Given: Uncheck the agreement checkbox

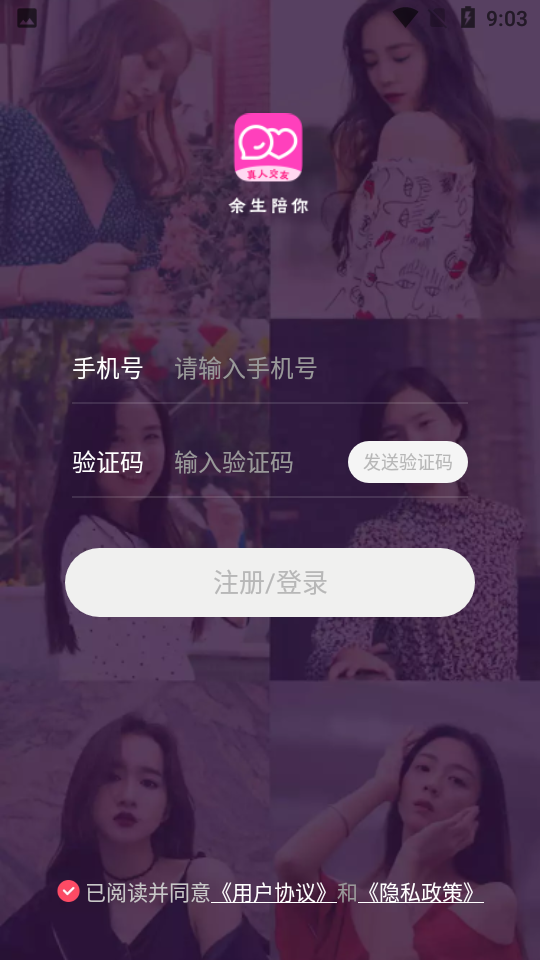Looking at the screenshot, I should coord(69,891).
